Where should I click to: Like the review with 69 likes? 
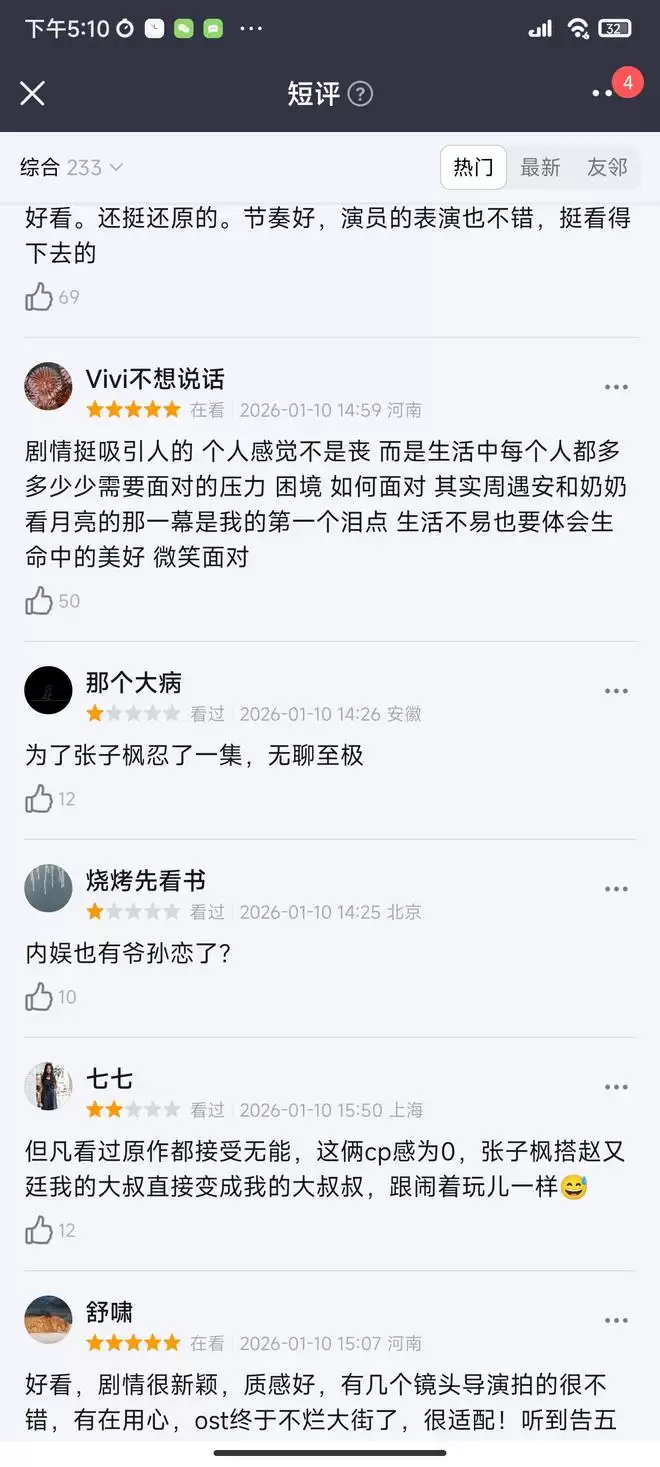[x=40, y=297]
